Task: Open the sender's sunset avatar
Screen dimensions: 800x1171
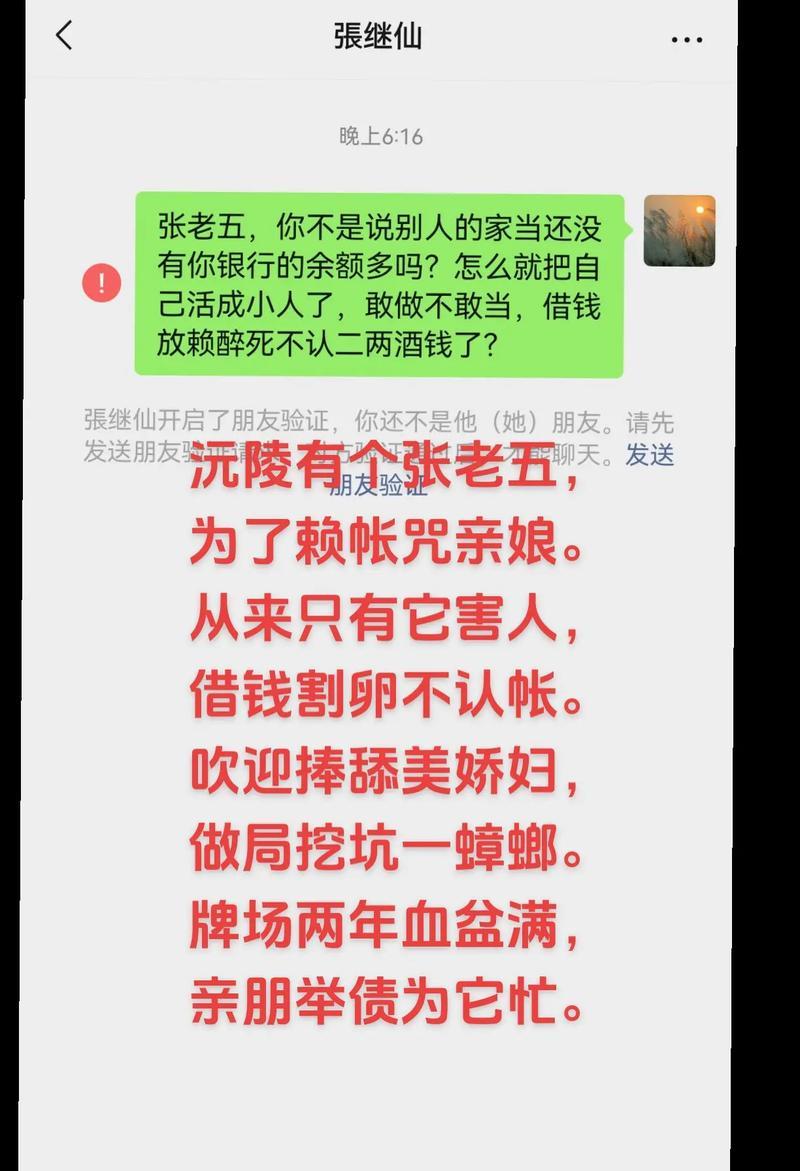Action: click(x=679, y=231)
